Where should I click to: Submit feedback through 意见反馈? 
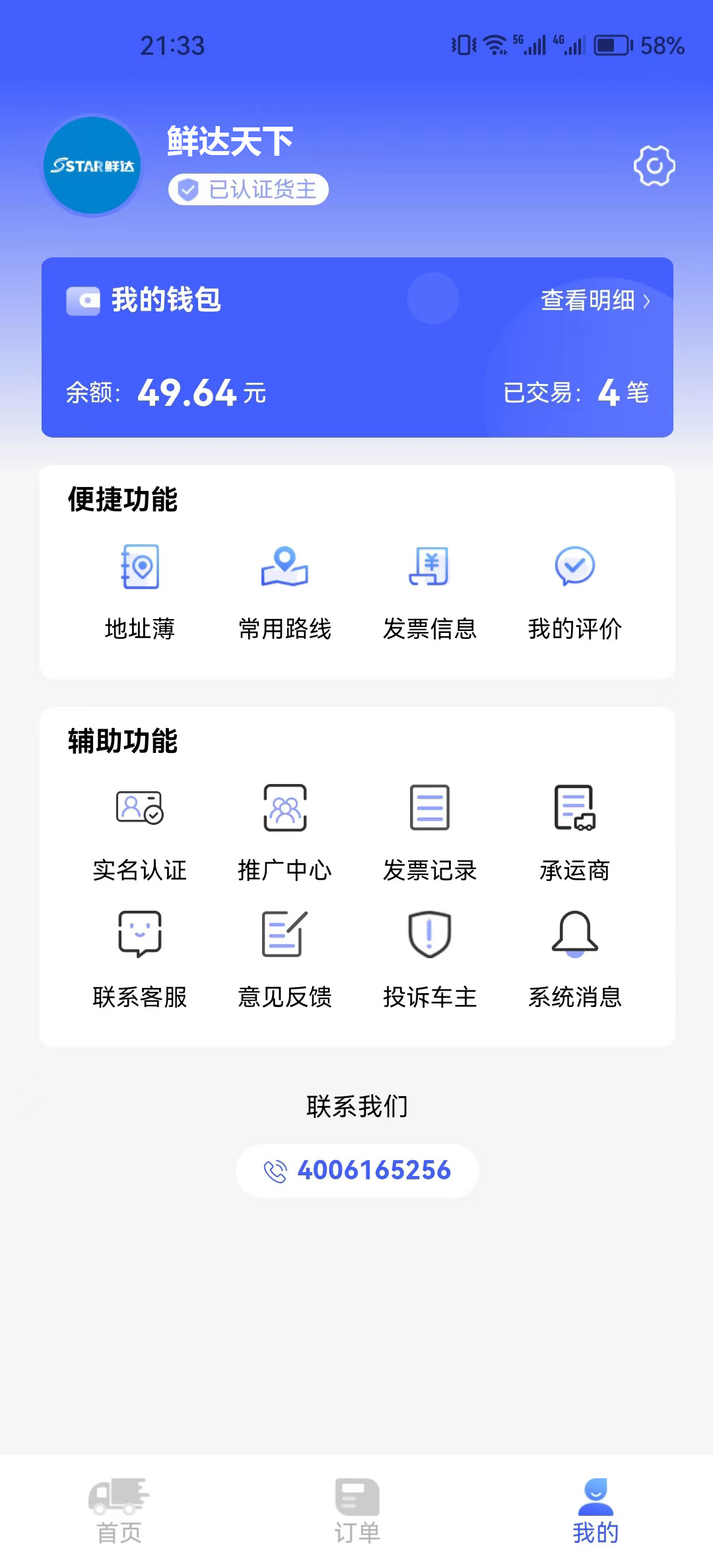coord(285,958)
